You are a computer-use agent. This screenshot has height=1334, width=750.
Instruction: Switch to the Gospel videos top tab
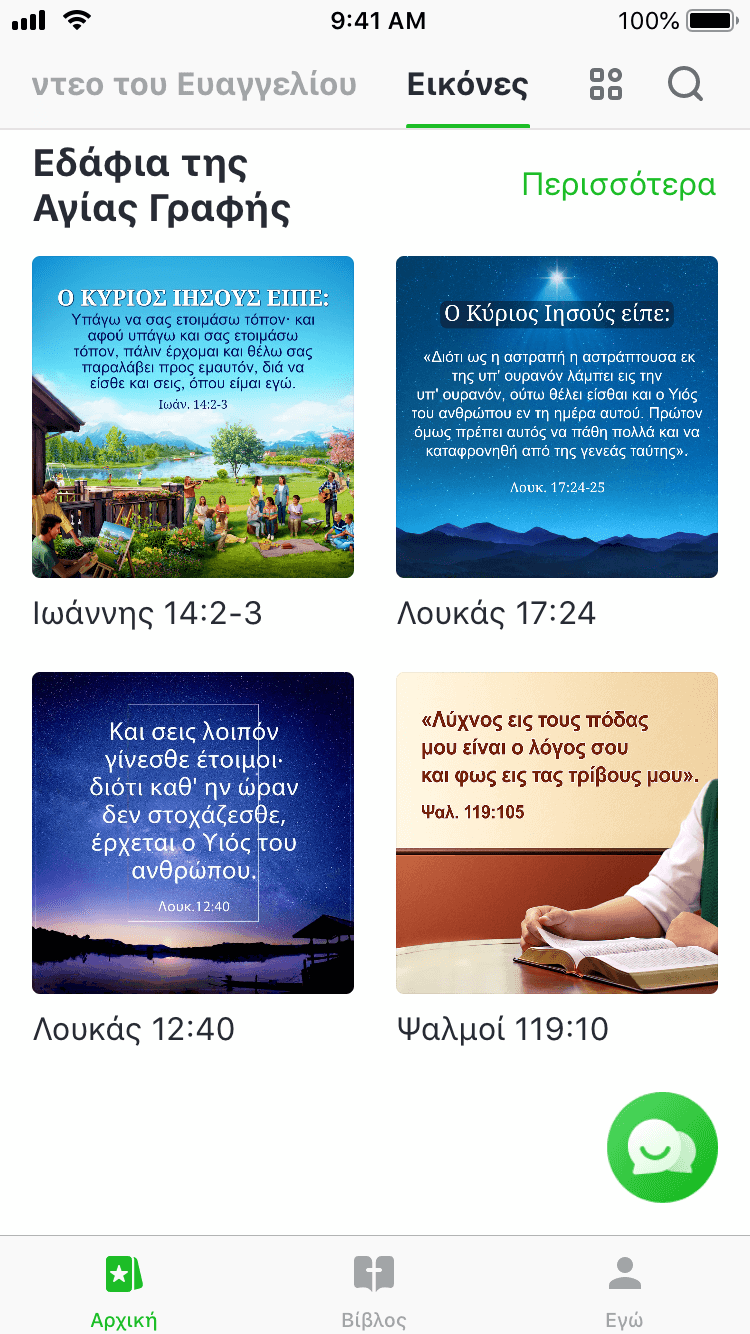(x=193, y=85)
